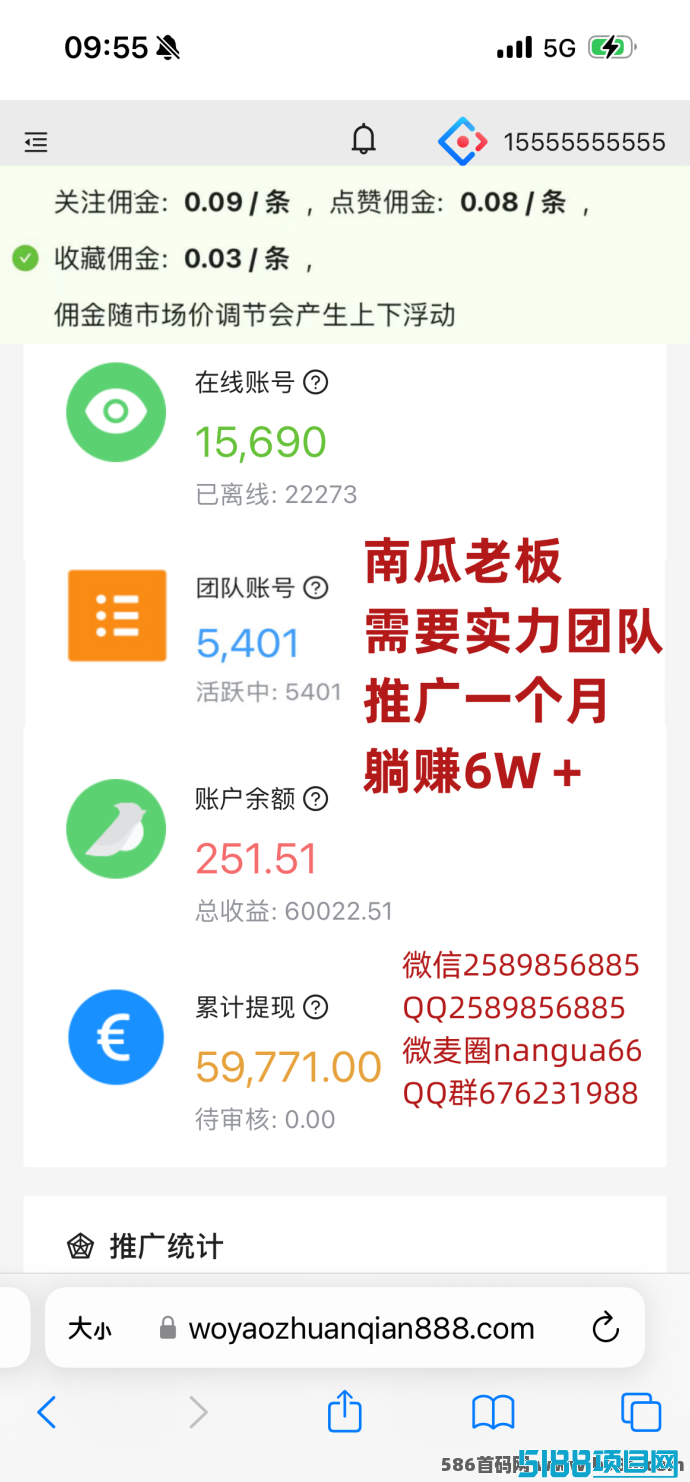Screen dimensions: 690x1482
Task: Show help for 累计提现
Action: (x=316, y=1007)
